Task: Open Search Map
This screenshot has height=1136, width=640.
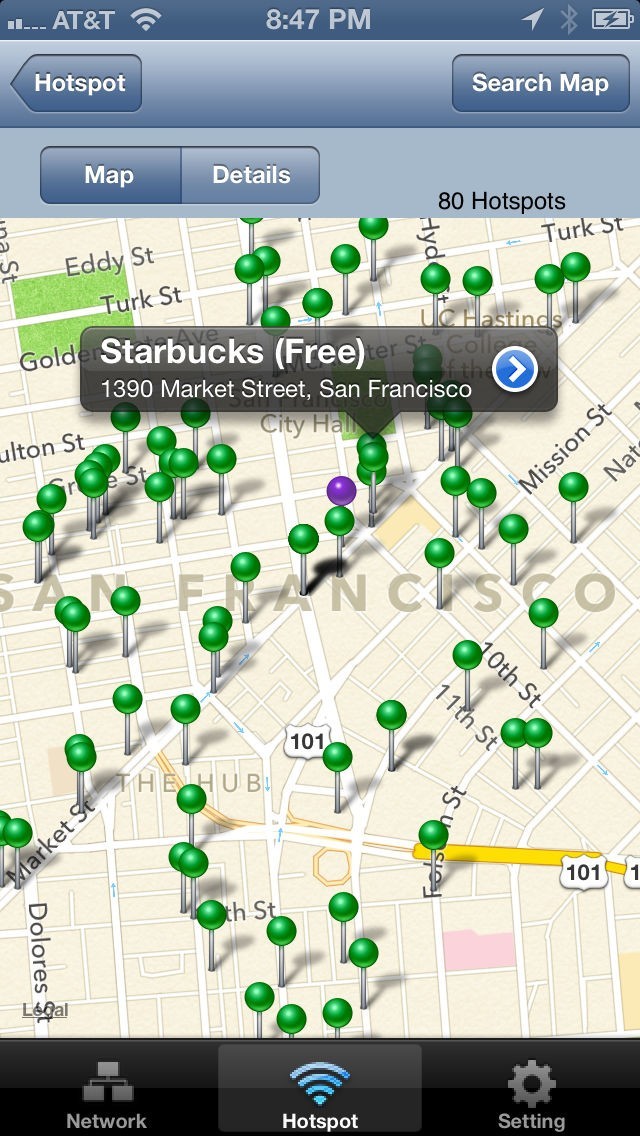Action: pyautogui.click(x=539, y=83)
